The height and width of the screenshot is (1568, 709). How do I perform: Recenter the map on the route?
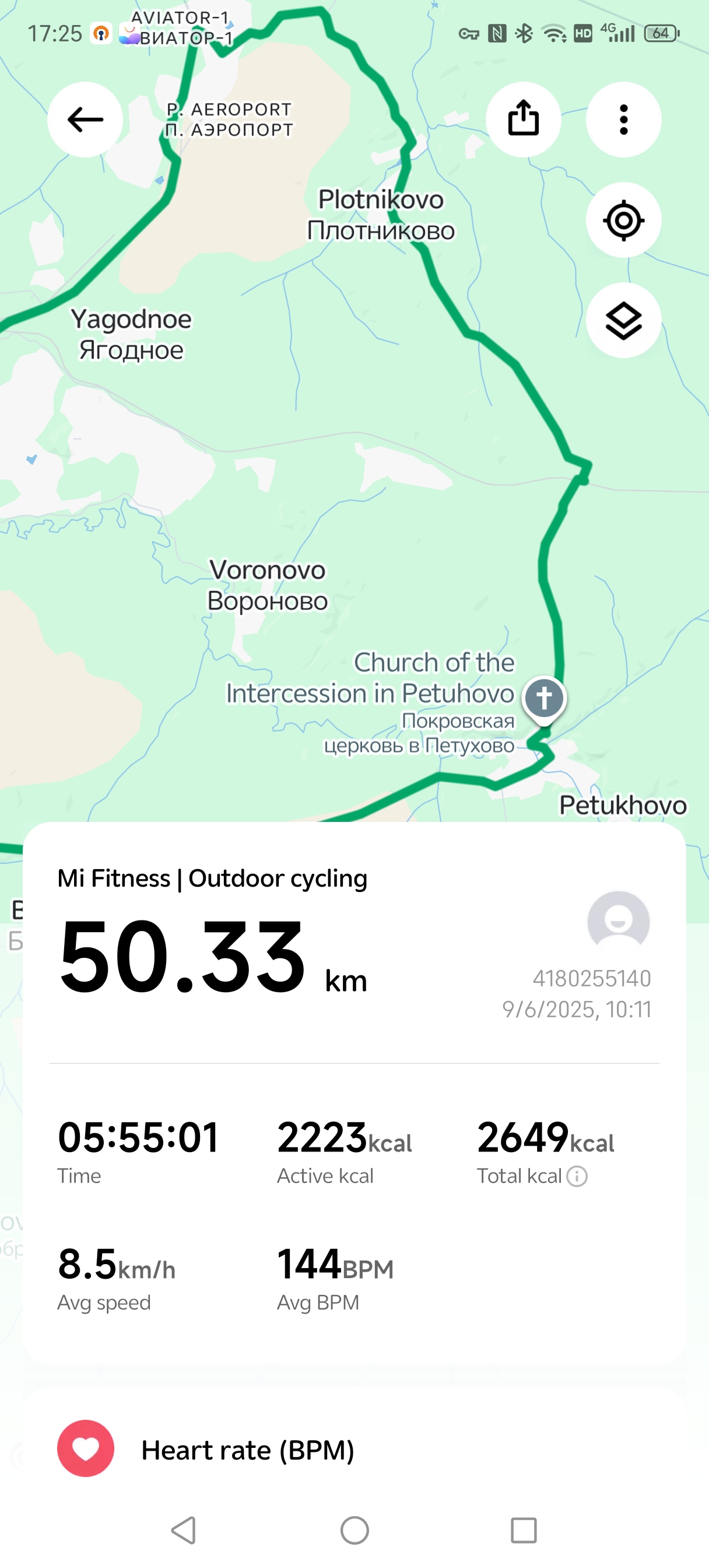(x=623, y=220)
